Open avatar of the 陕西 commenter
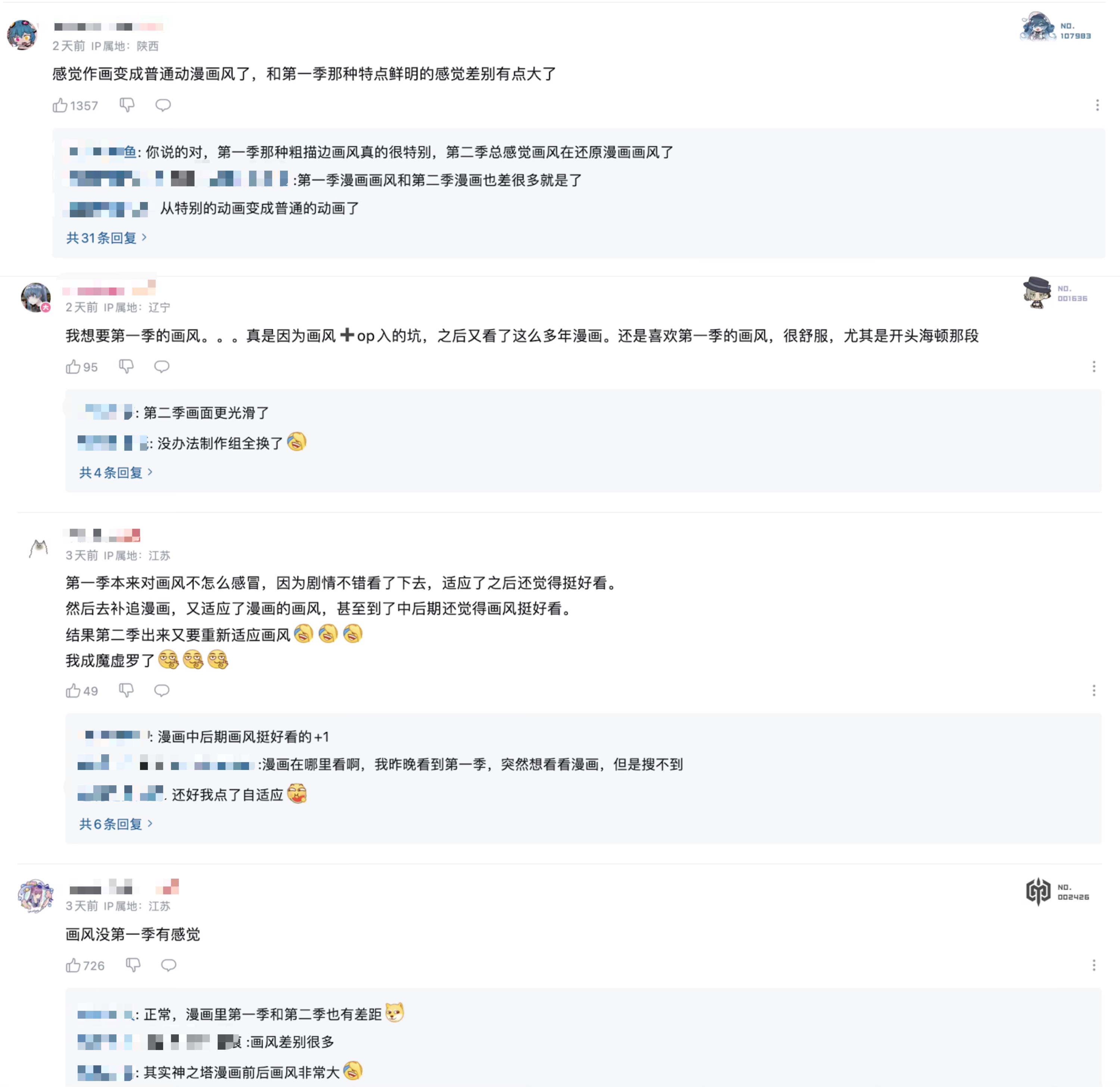Viewport: 1120px width, 1087px height. pos(22,35)
